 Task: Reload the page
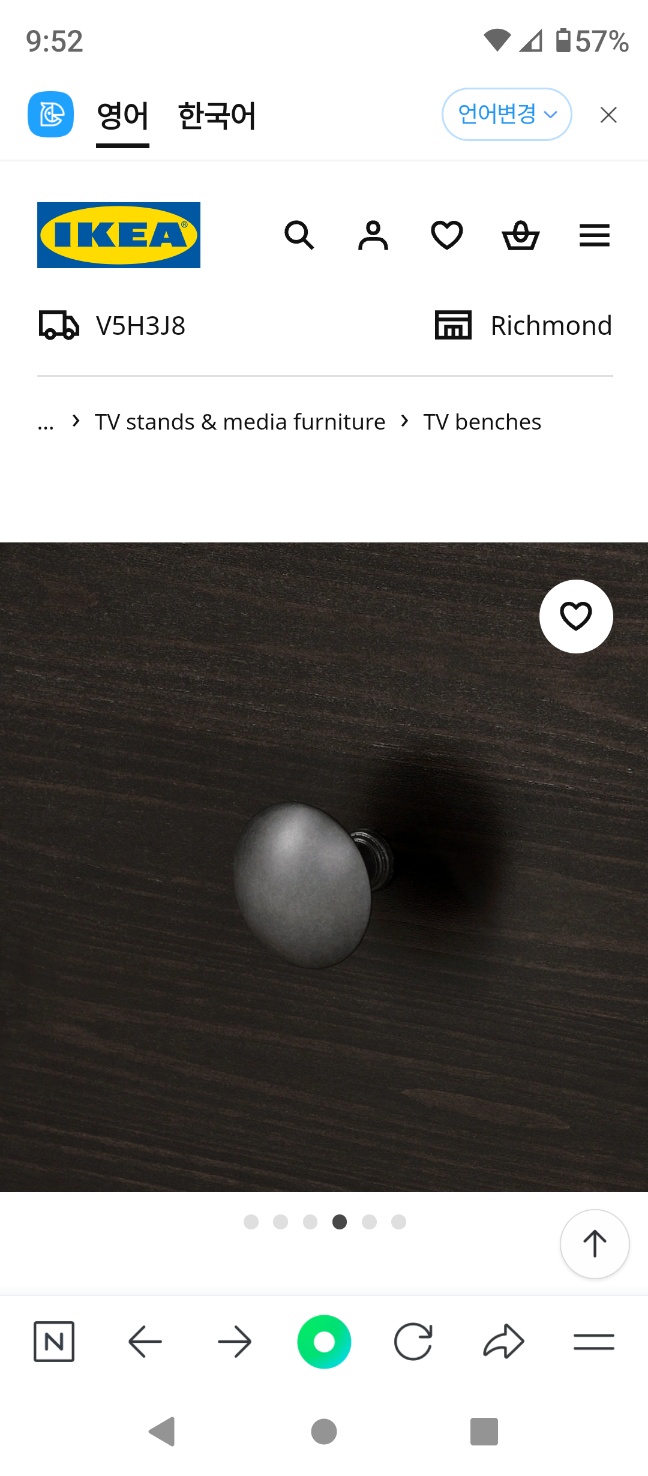tap(413, 1342)
